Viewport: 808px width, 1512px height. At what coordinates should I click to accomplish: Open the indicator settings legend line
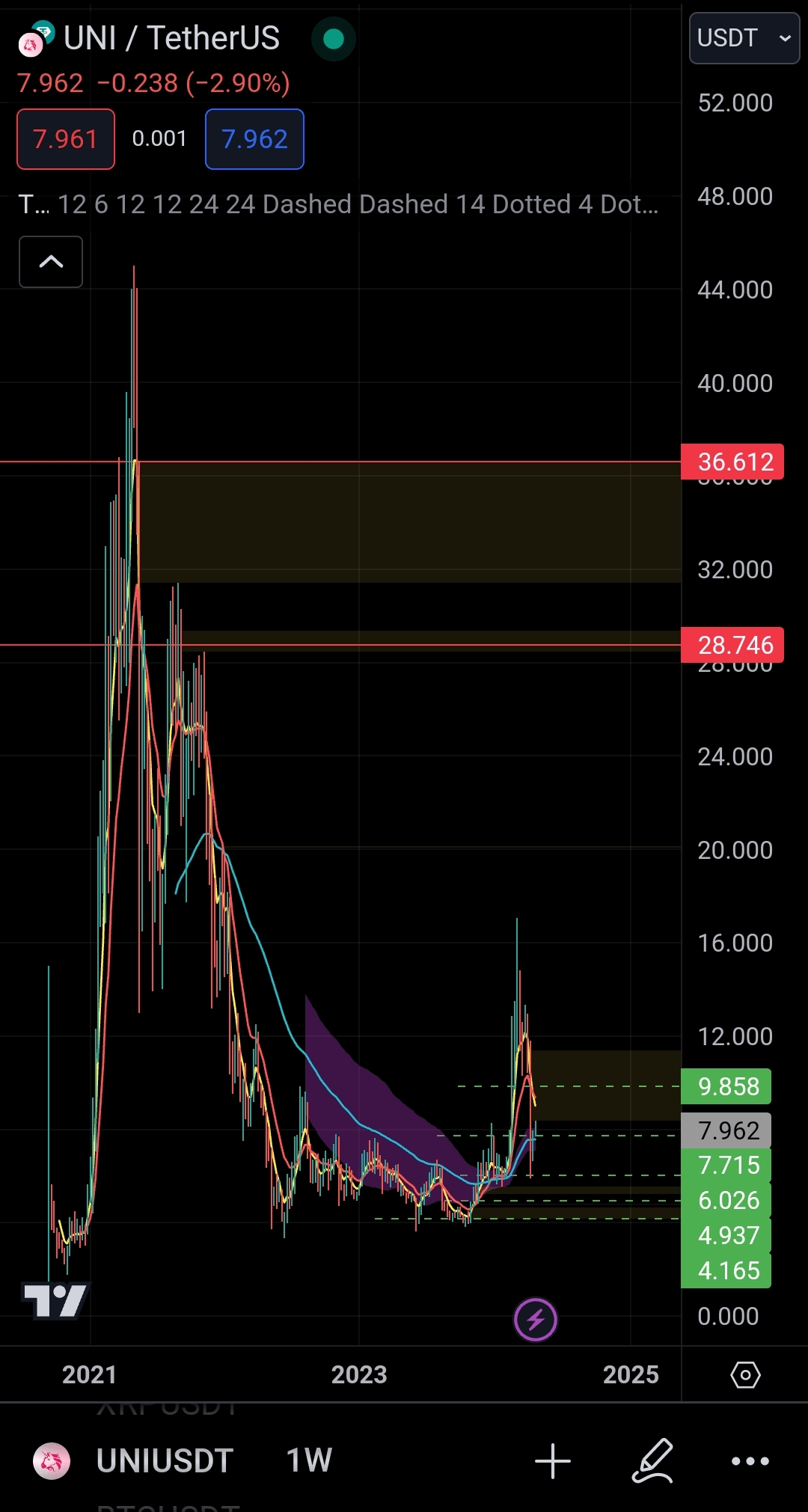point(338,204)
